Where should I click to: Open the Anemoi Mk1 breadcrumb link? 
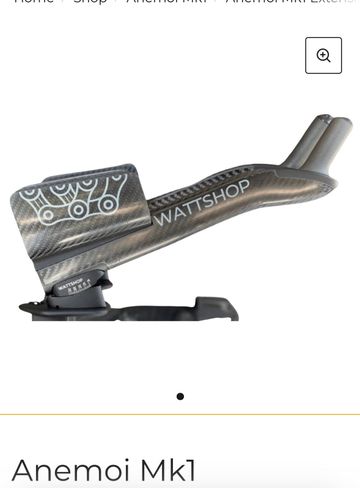(167, 2)
